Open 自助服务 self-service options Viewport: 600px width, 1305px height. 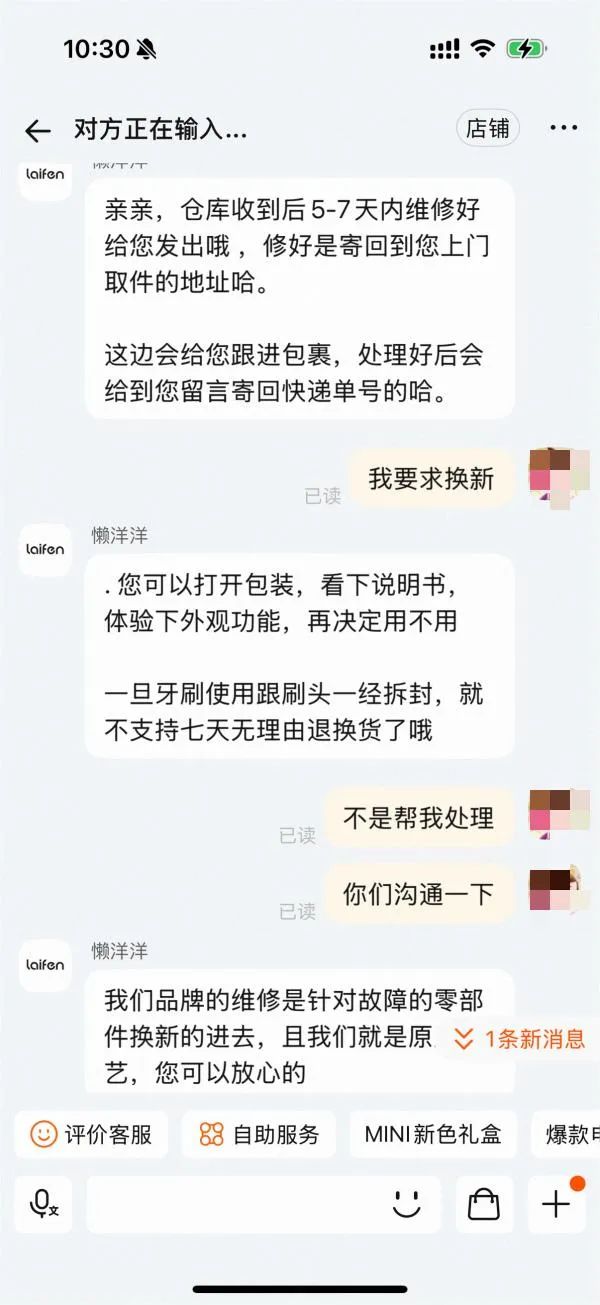(x=260, y=1134)
